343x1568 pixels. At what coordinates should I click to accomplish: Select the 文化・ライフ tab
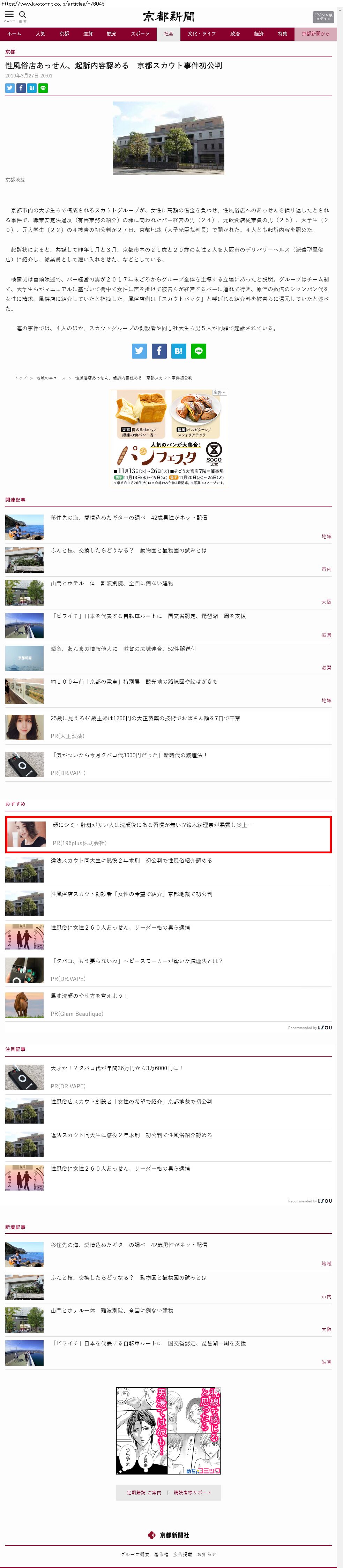[201, 34]
